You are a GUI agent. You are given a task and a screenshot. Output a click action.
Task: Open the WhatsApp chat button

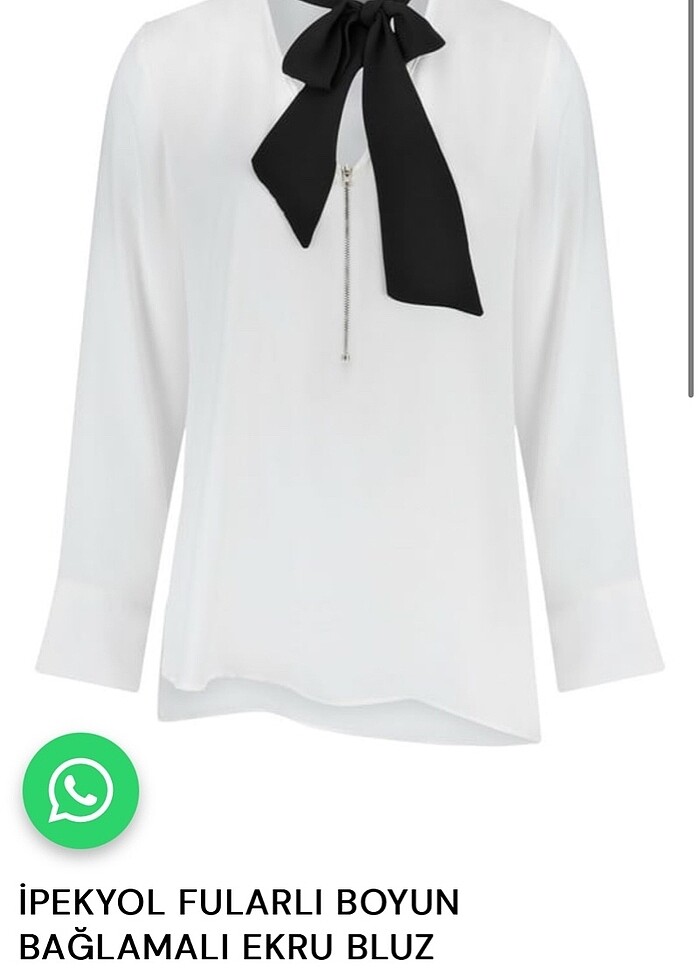point(80,791)
